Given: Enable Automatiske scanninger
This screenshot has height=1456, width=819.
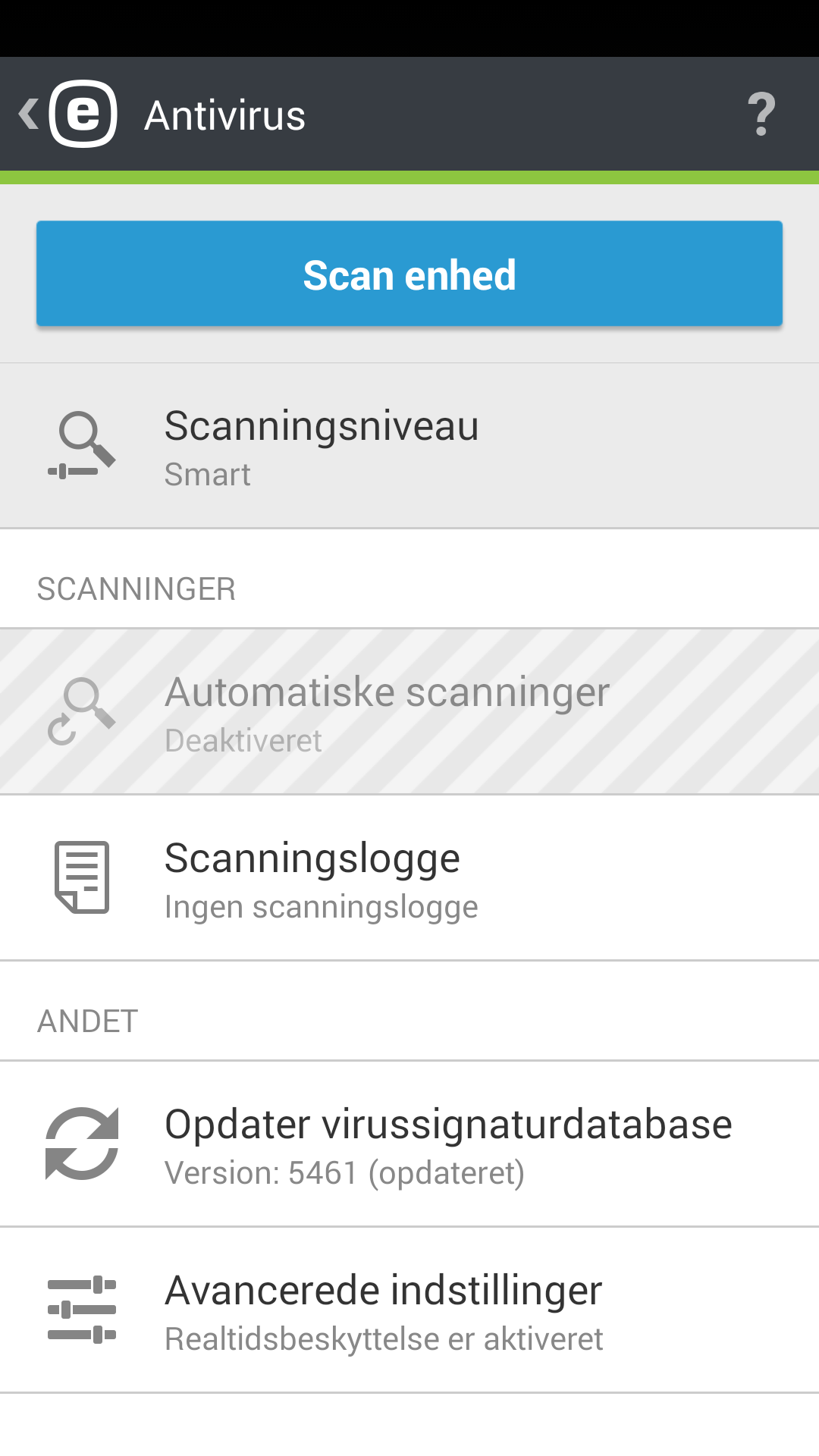Looking at the screenshot, I should (x=409, y=711).
